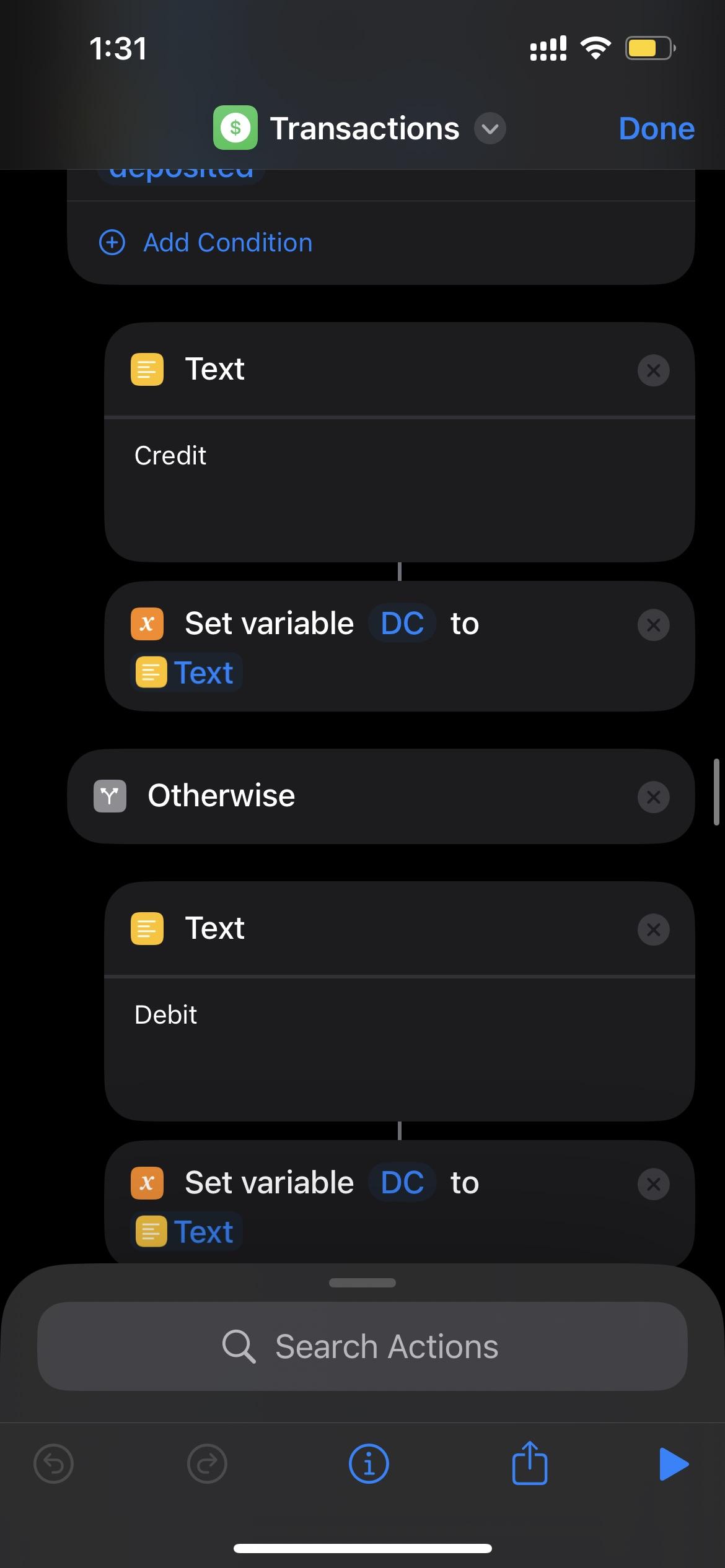Redo the last change
This screenshot has width=725, height=1568.
(x=207, y=1464)
